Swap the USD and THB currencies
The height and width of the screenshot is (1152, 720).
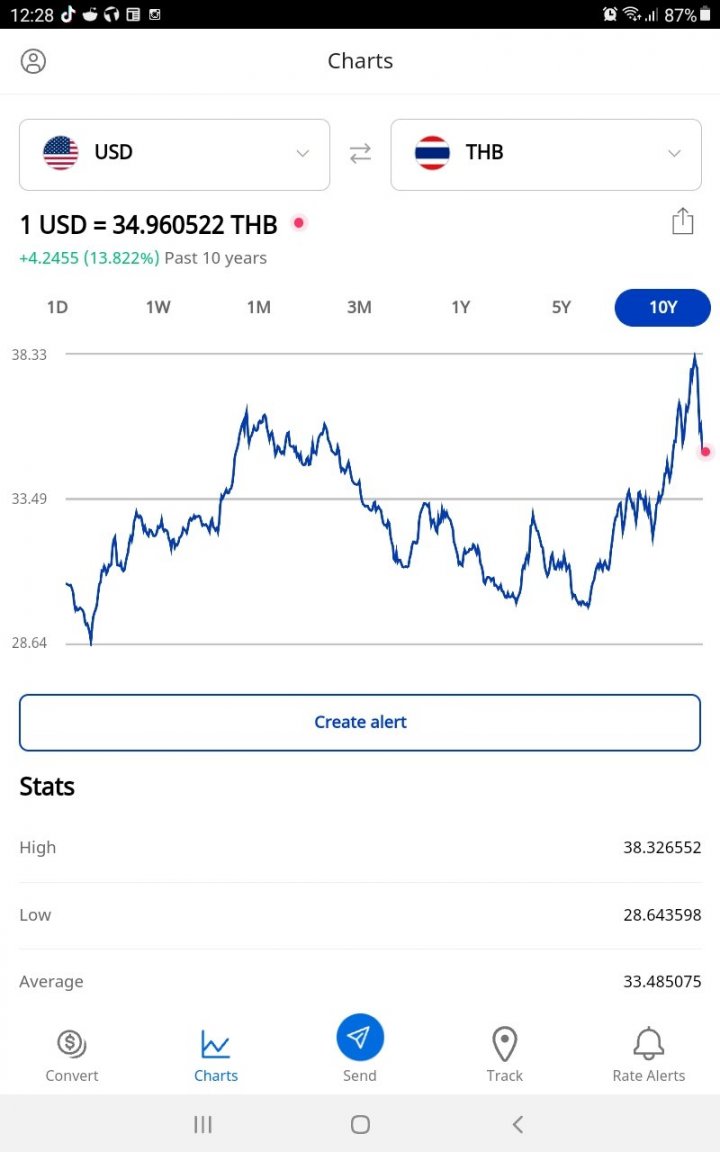pyautogui.click(x=360, y=154)
